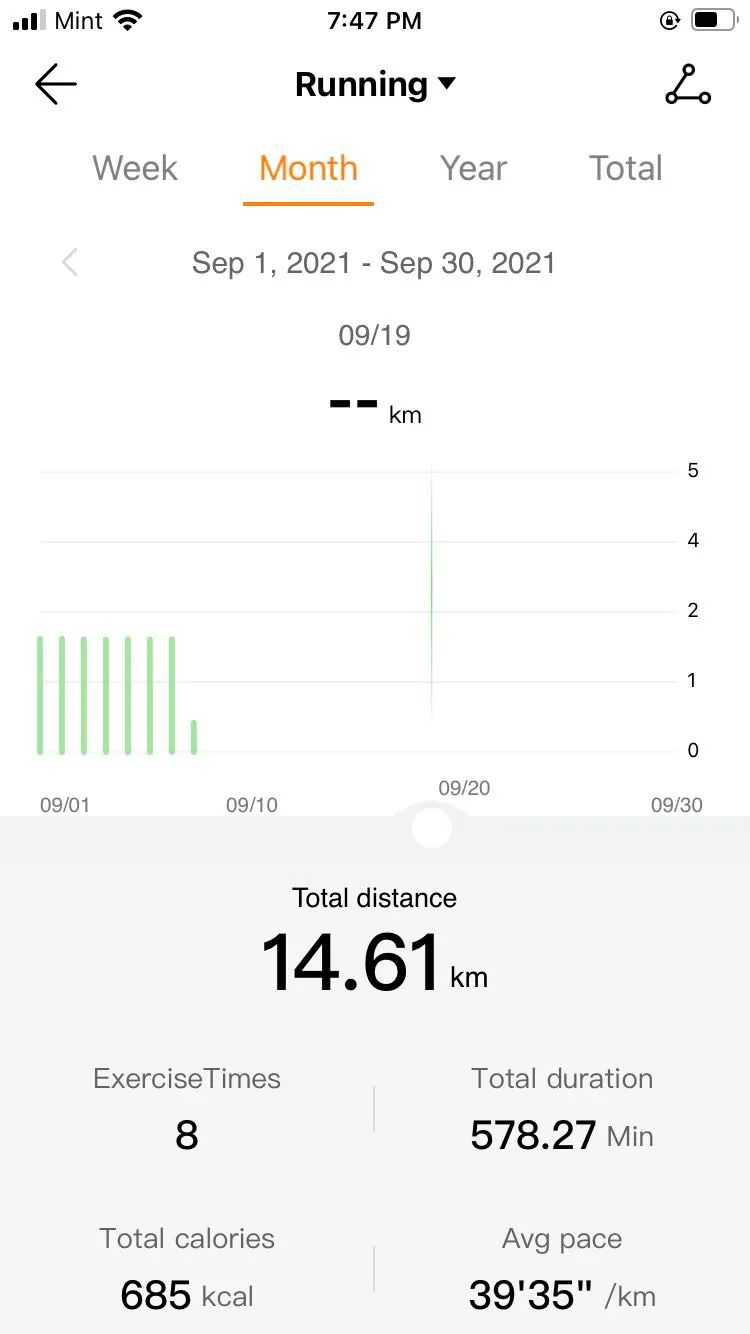Go to the previous month with chevron
This screenshot has height=1334, width=750.
70,263
